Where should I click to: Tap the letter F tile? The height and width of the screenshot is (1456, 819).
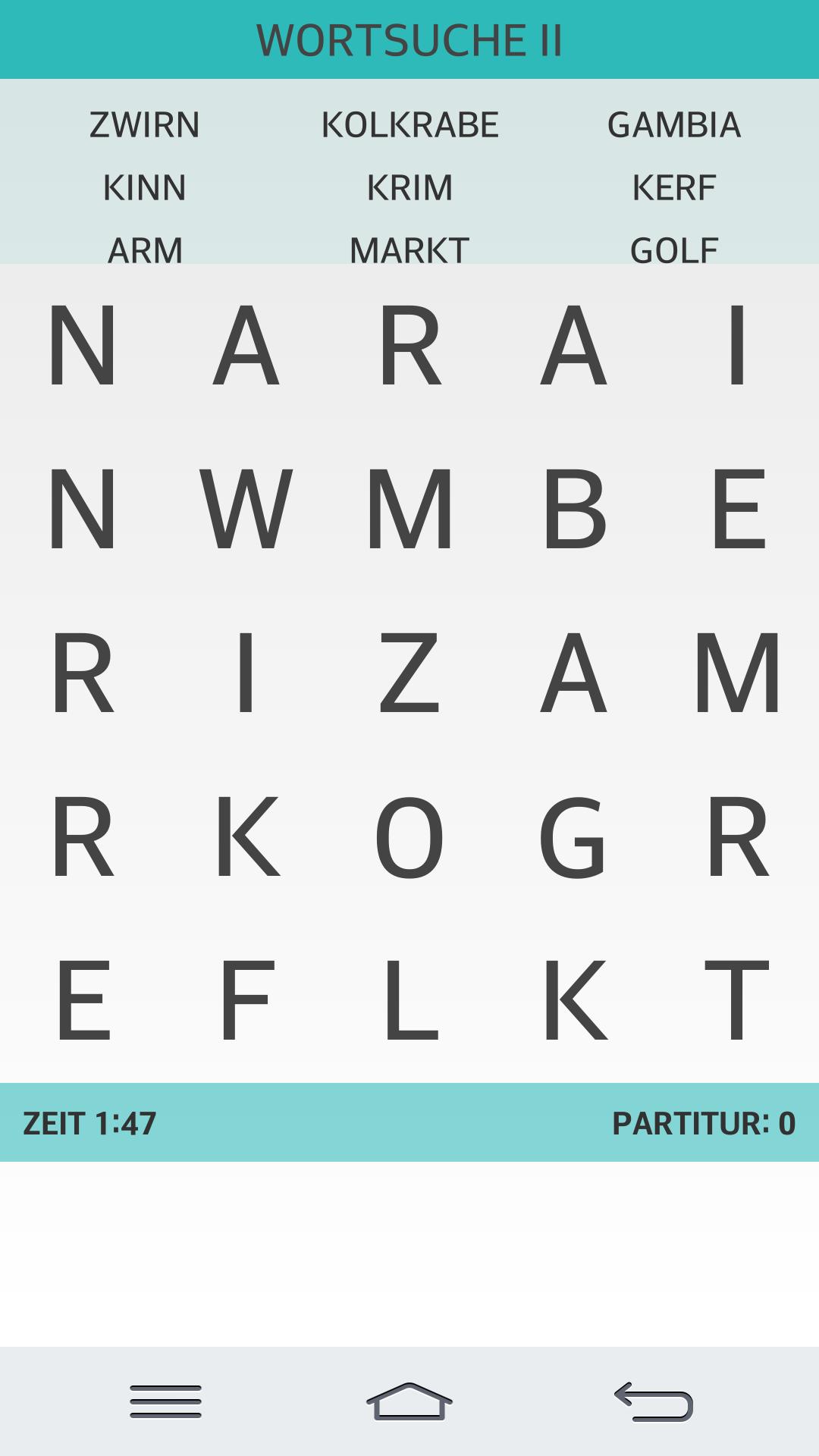pyautogui.click(x=246, y=1001)
